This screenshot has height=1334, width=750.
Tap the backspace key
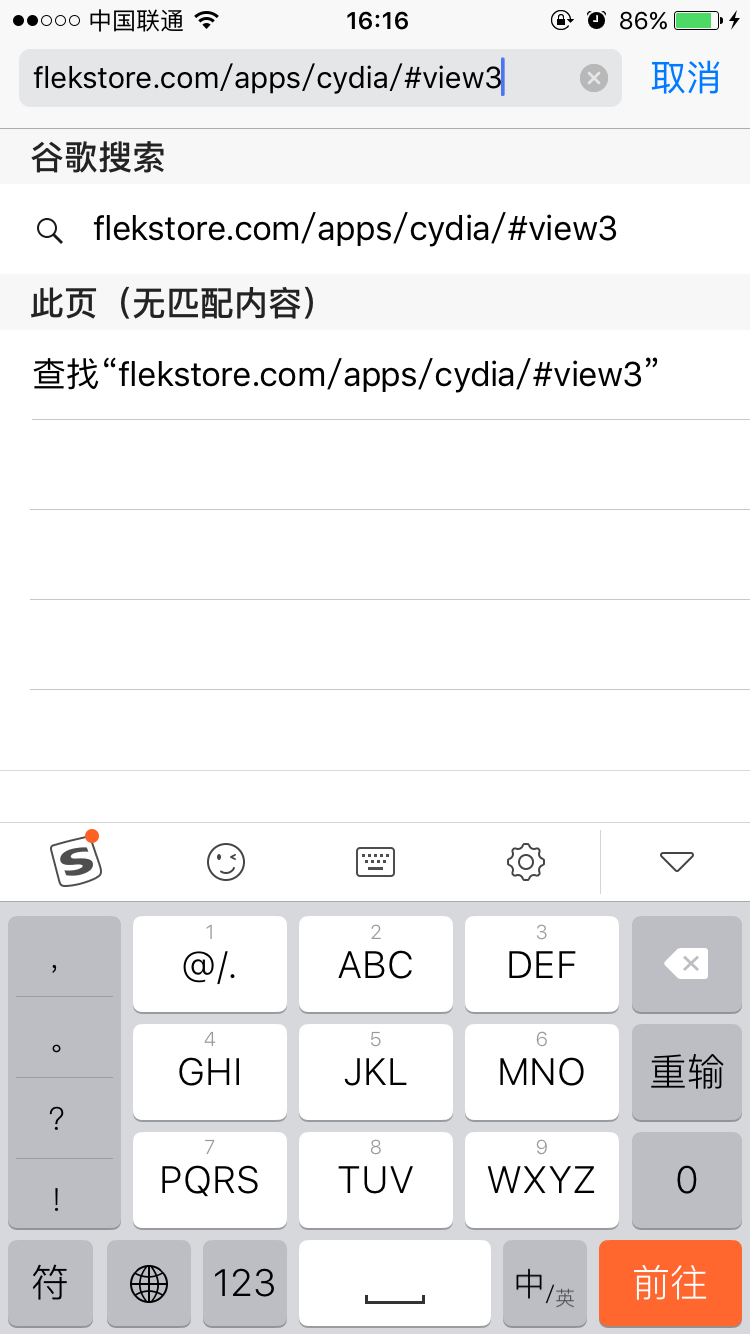[x=686, y=963]
